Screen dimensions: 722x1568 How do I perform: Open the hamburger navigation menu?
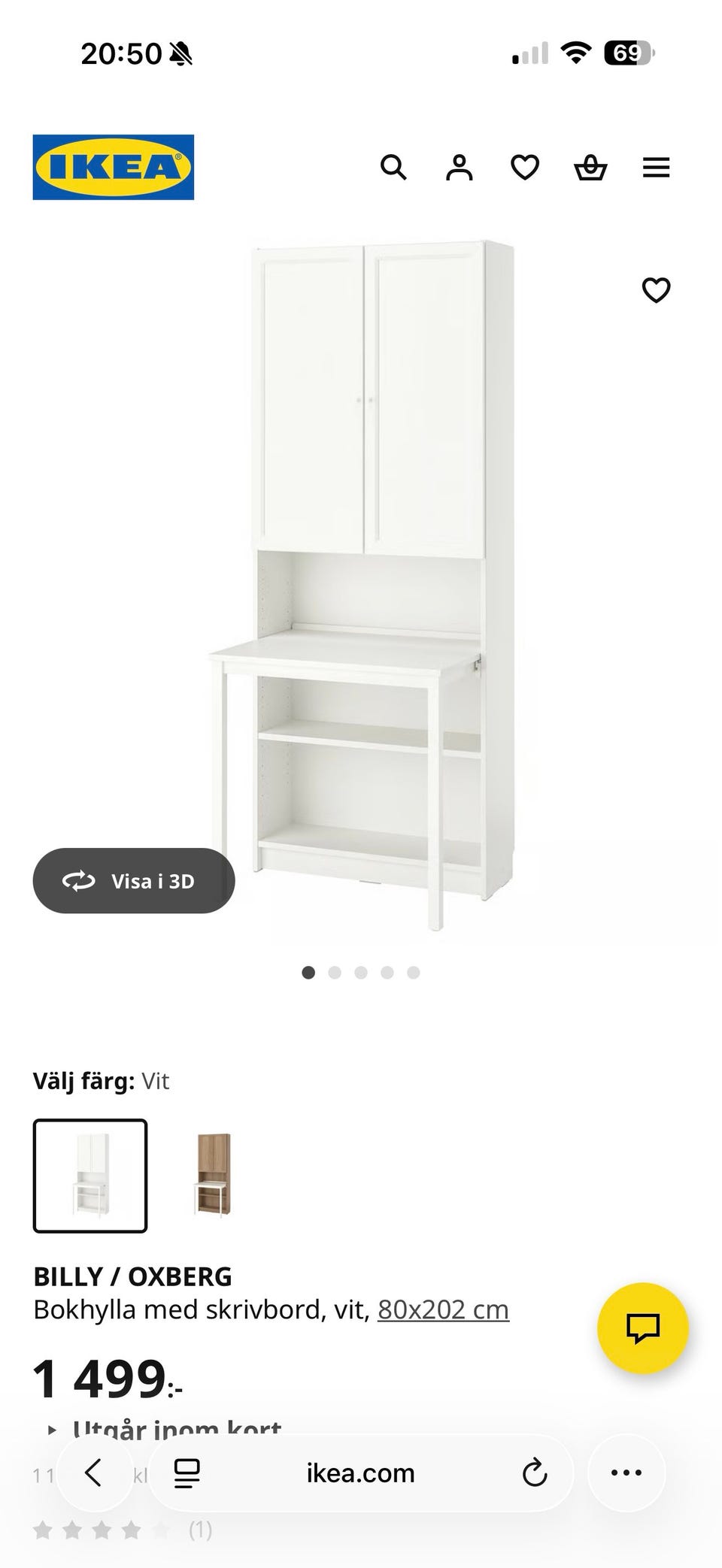tap(657, 167)
